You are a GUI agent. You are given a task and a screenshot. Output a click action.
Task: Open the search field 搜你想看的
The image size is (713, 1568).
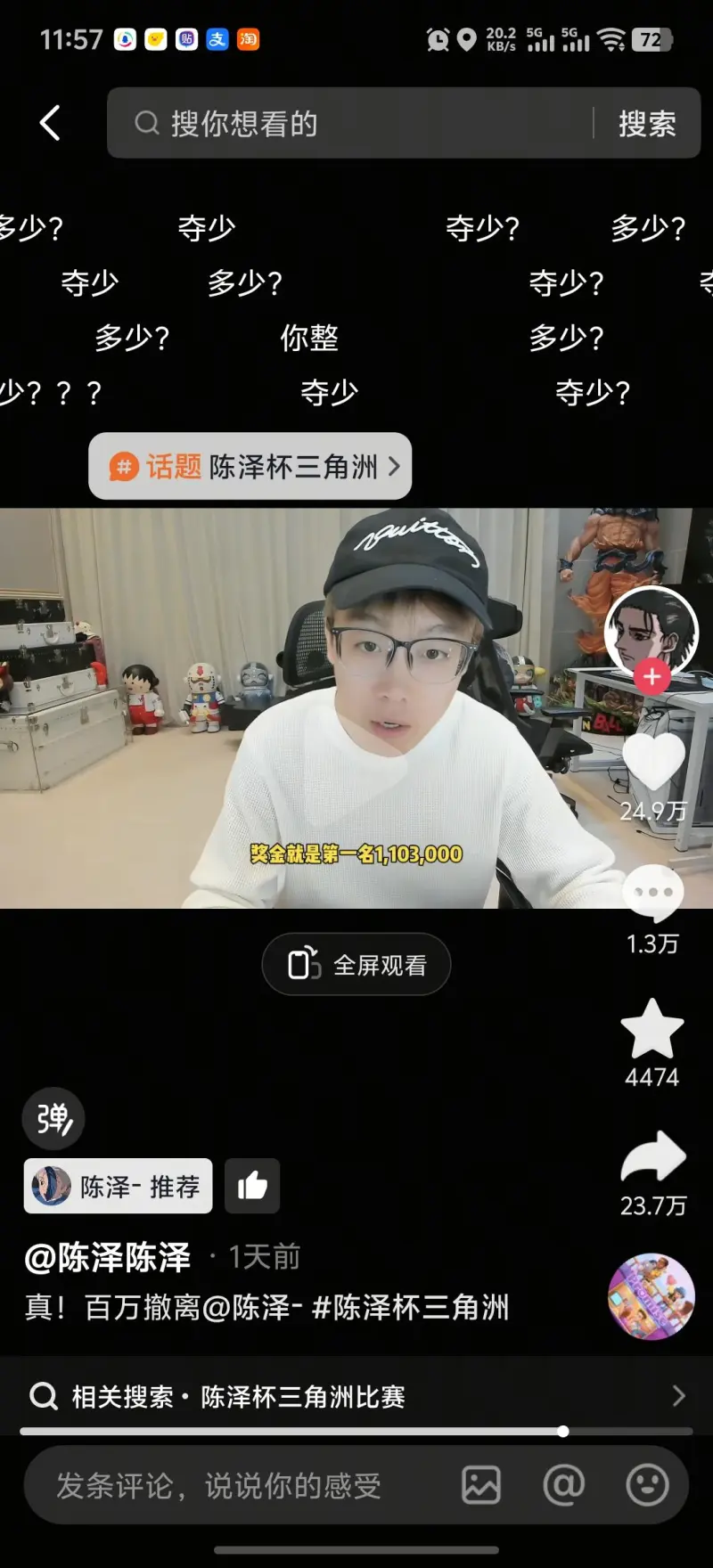[x=356, y=123]
